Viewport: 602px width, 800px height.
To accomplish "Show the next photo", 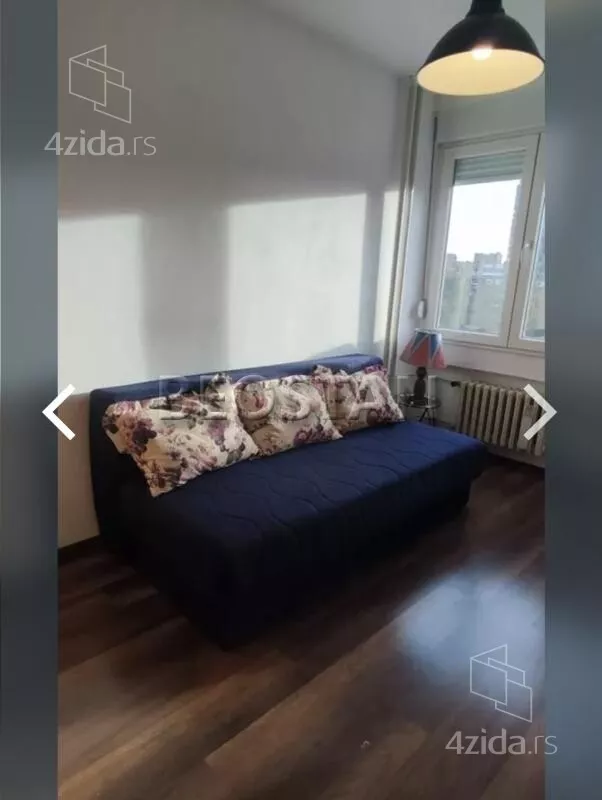I will 540,412.
